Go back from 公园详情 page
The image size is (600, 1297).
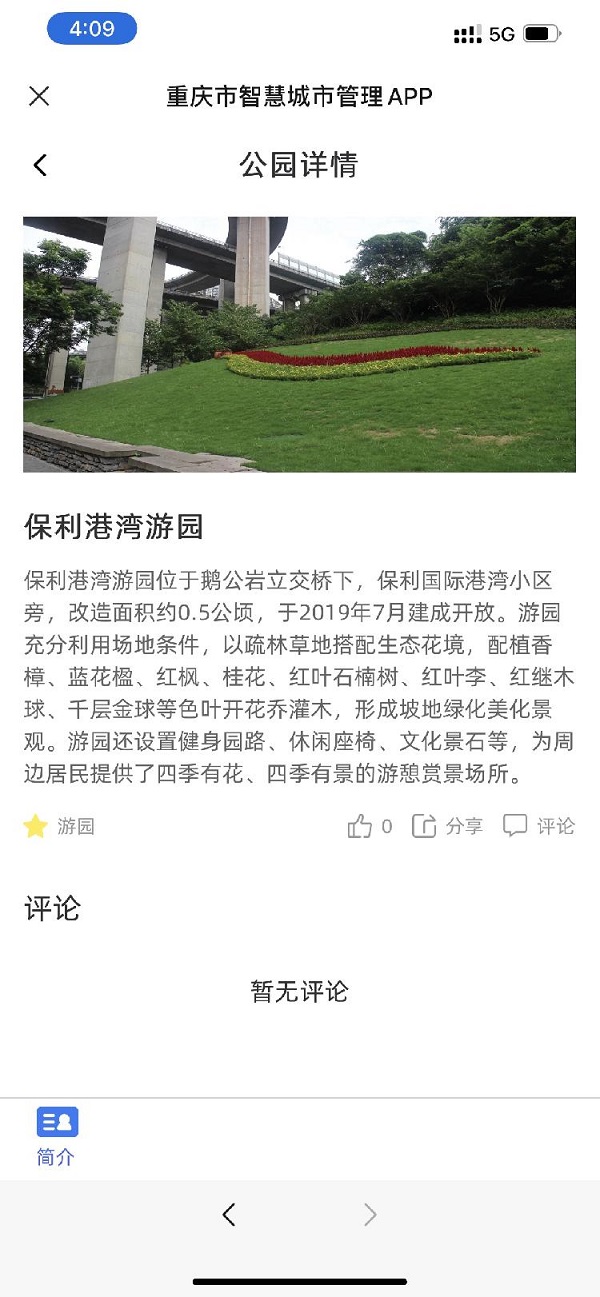[40, 165]
